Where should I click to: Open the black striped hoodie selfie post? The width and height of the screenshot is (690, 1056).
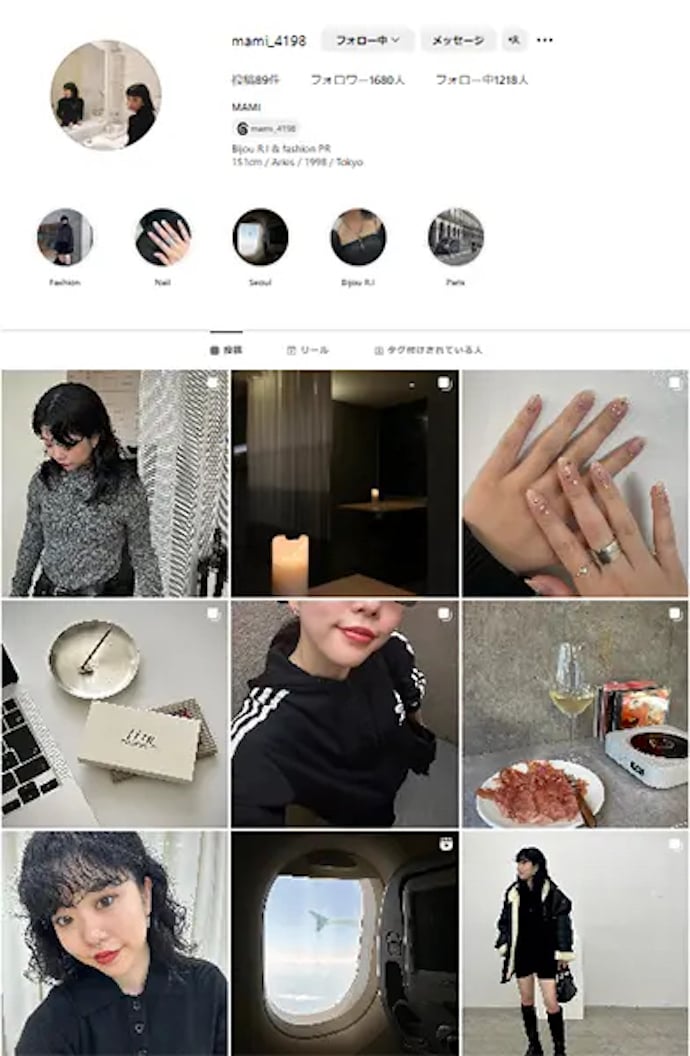pos(345,714)
